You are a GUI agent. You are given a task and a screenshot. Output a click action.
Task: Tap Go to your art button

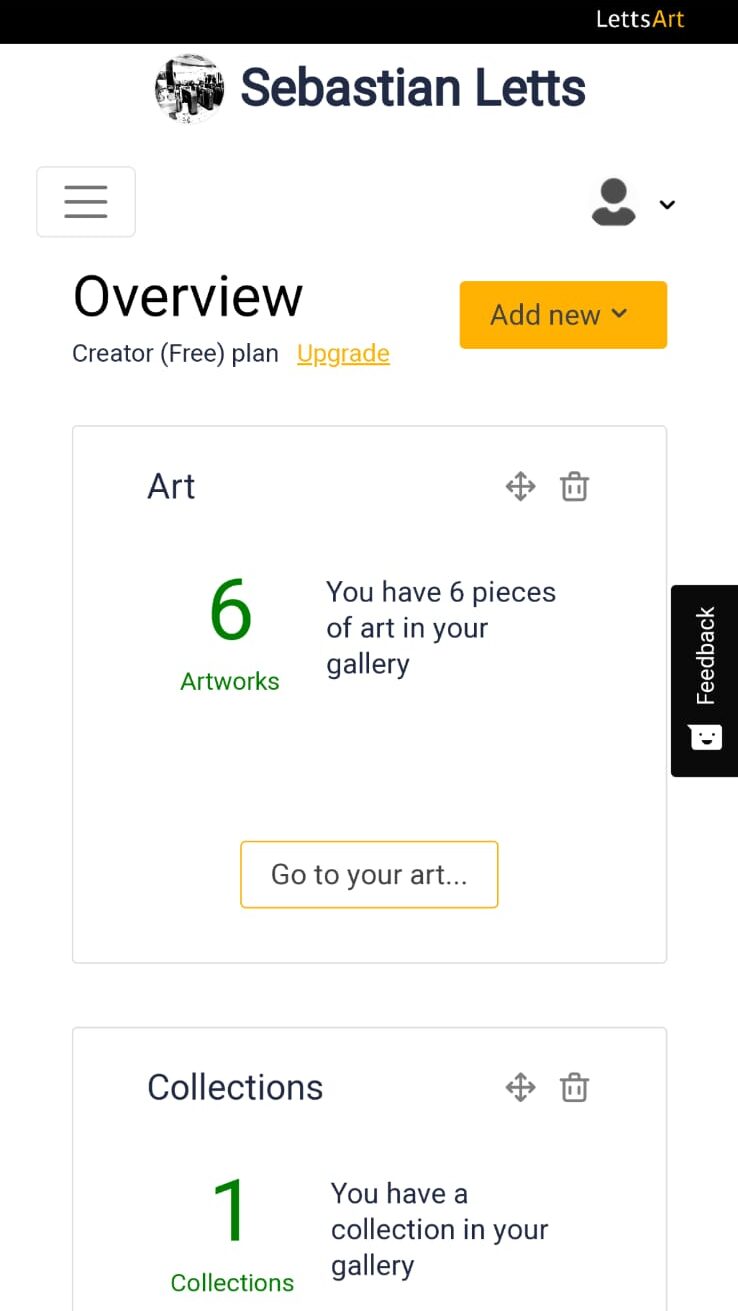coord(369,875)
